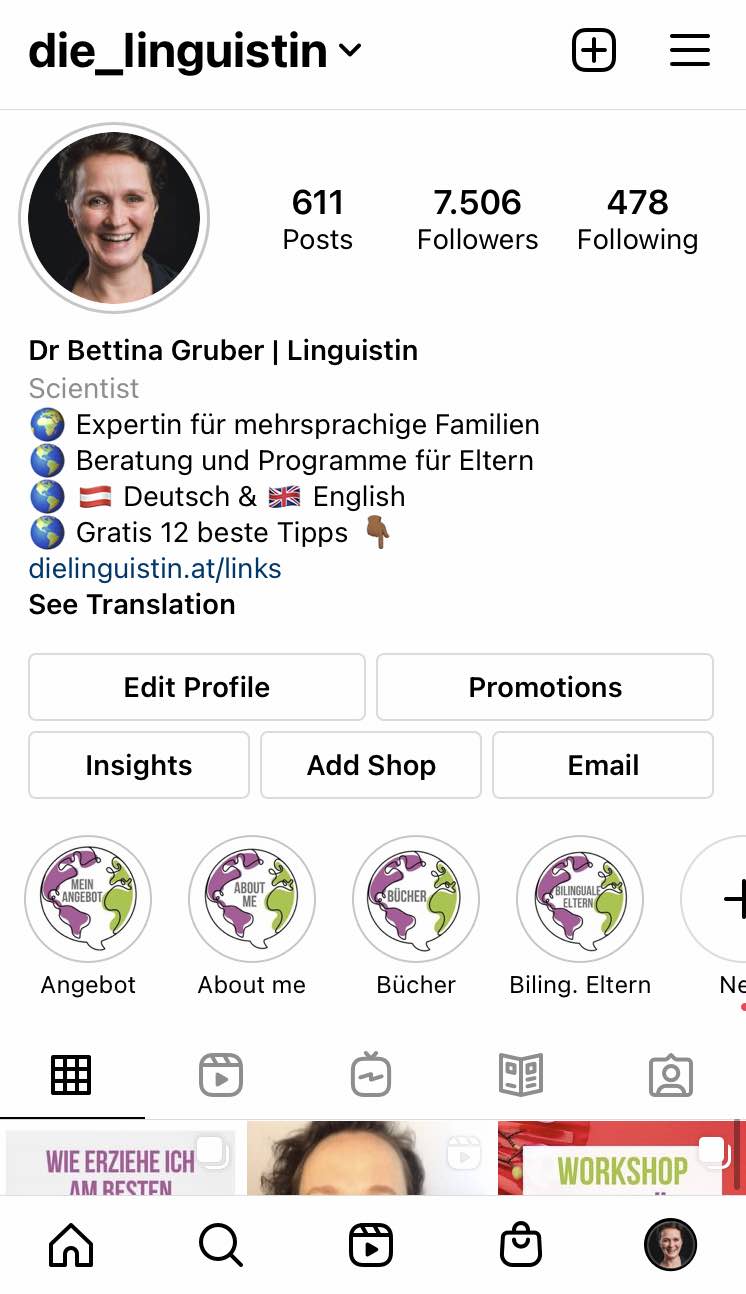Screen dimensions: 746x1294
Task: Open Promotions
Action: tap(545, 687)
